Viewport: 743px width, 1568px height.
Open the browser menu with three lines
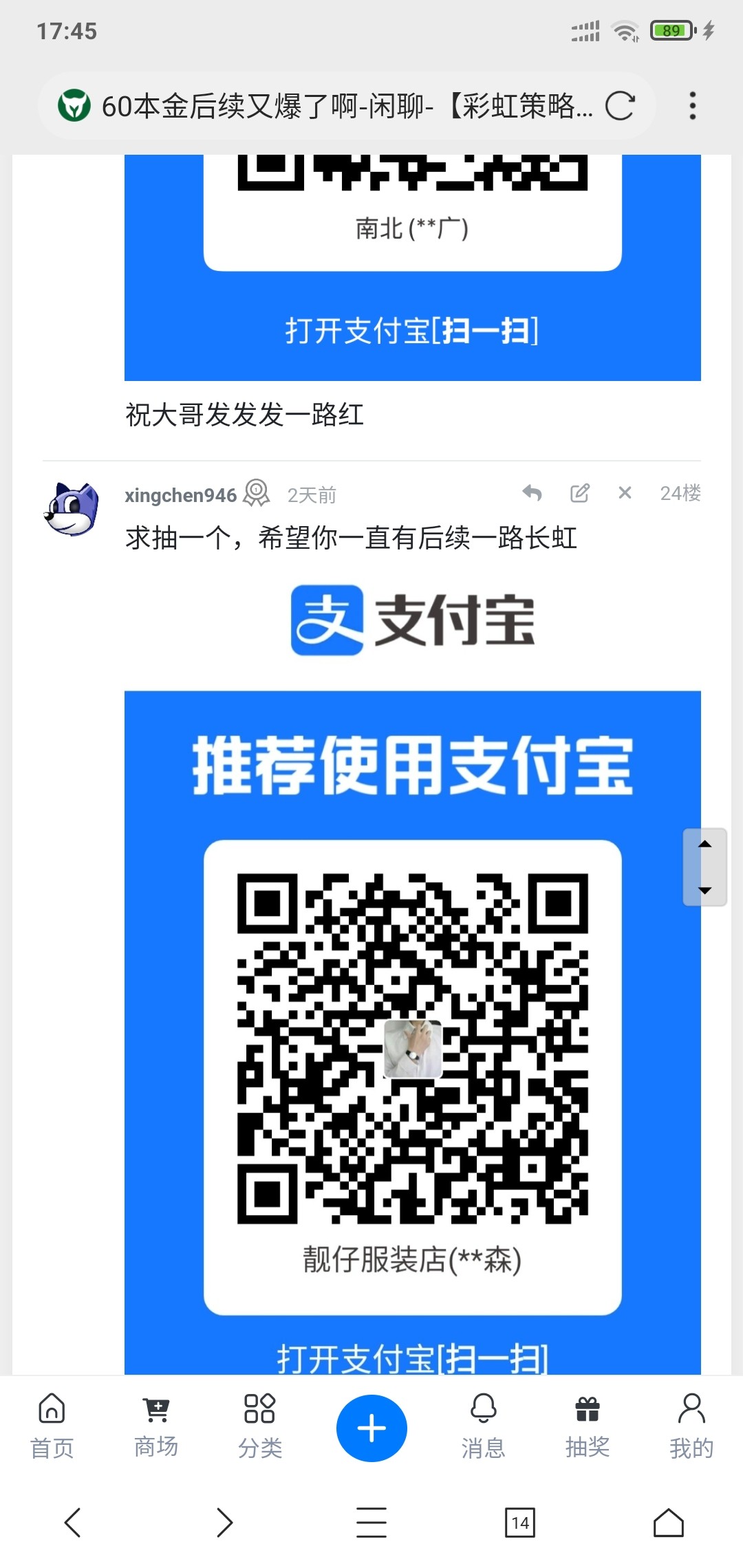coord(371,1523)
